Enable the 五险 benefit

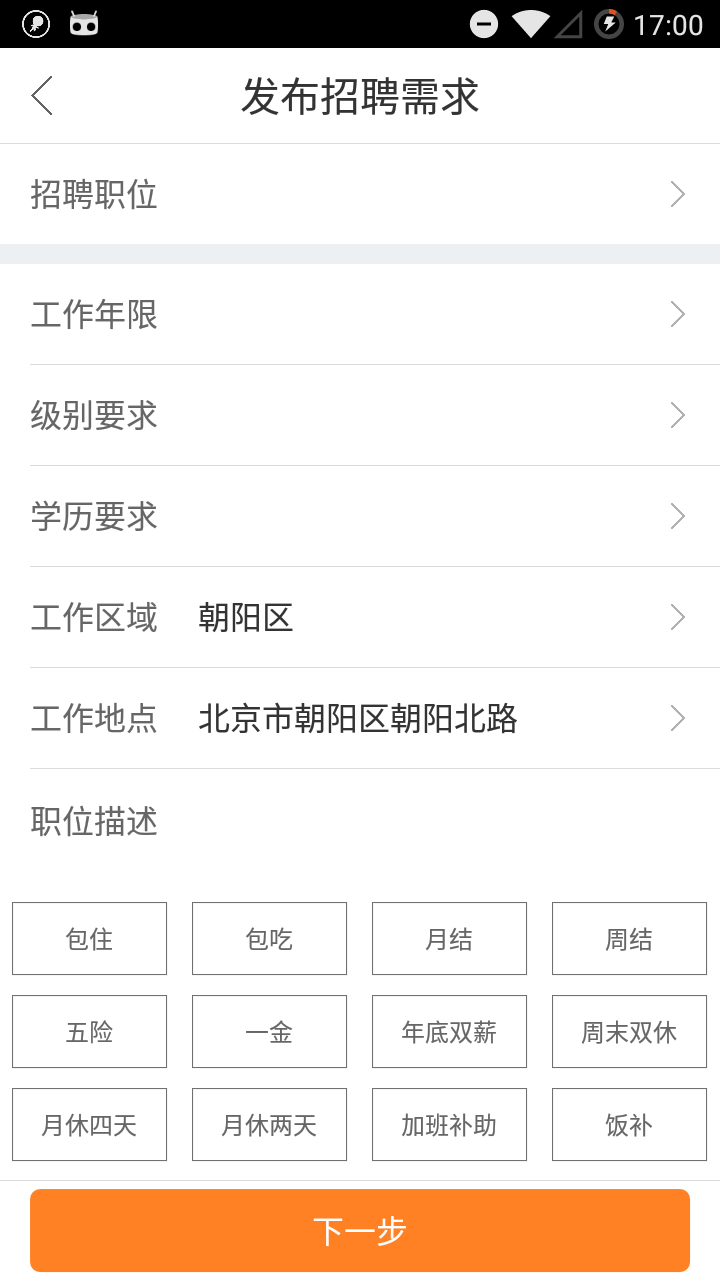[x=89, y=1031]
